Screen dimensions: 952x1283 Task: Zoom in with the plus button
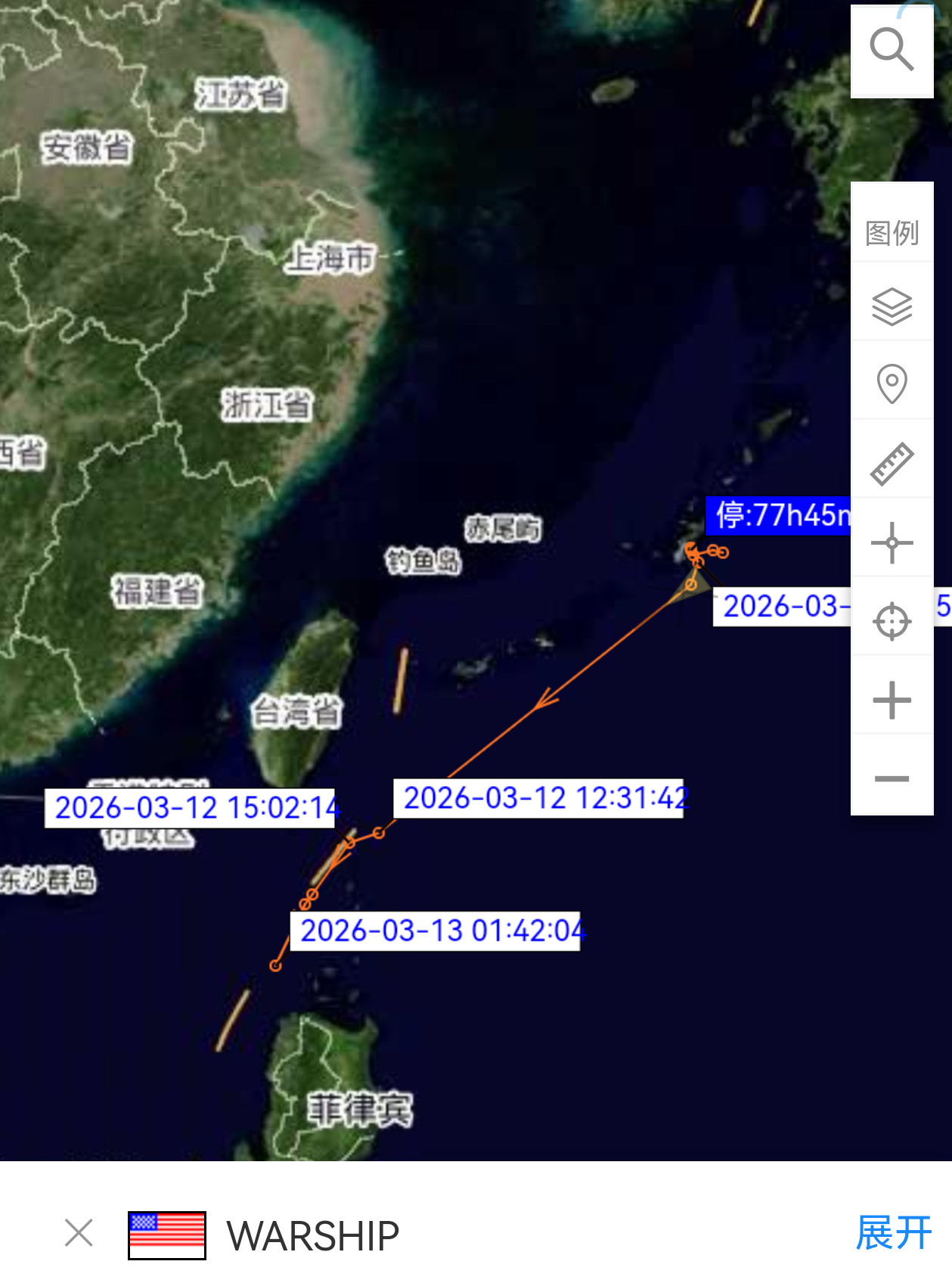(892, 700)
